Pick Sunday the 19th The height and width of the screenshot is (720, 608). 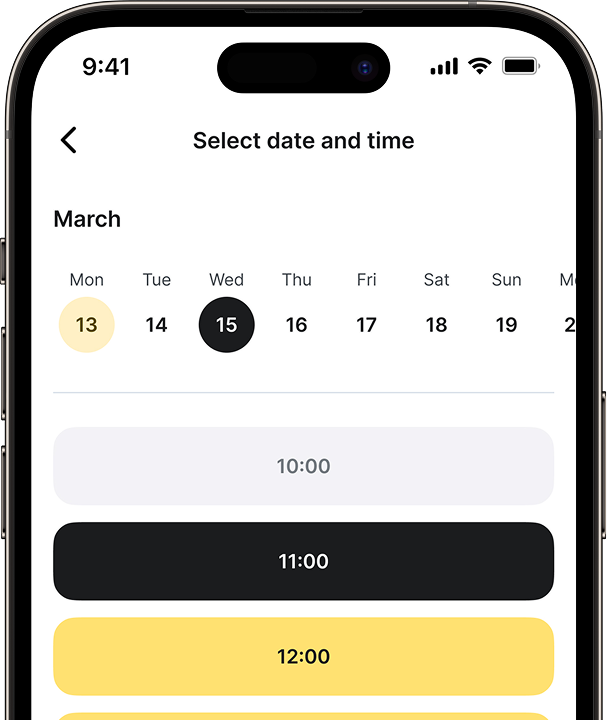pos(507,325)
